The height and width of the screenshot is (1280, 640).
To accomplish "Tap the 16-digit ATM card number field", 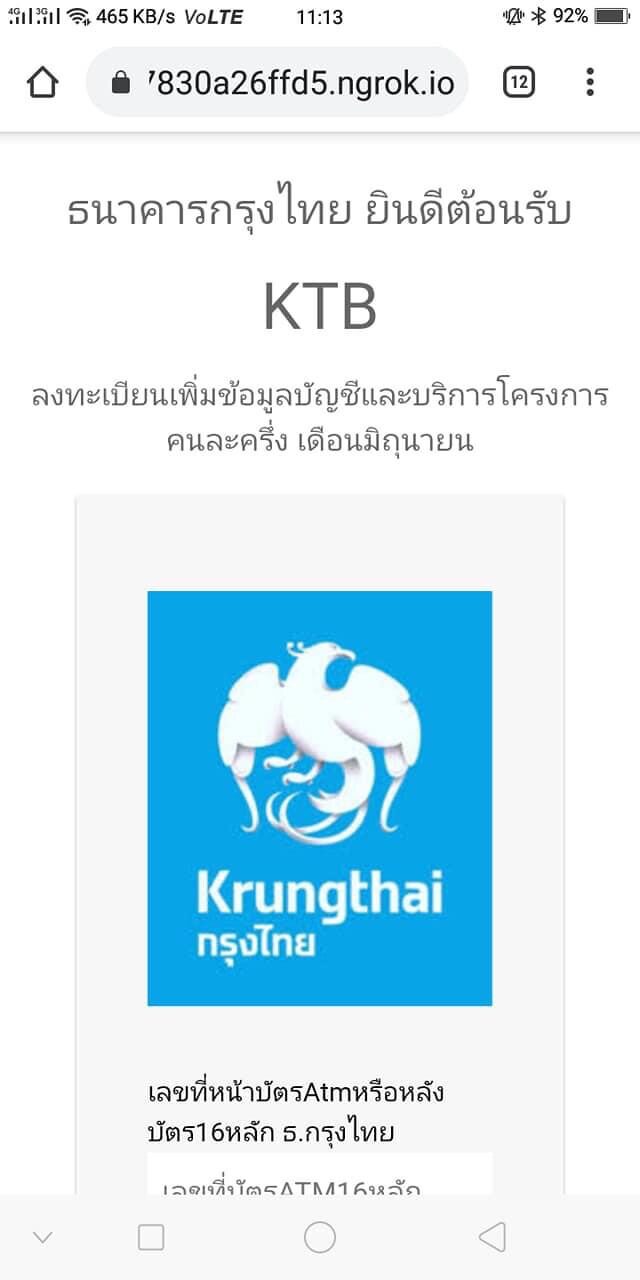I will click(319, 1178).
